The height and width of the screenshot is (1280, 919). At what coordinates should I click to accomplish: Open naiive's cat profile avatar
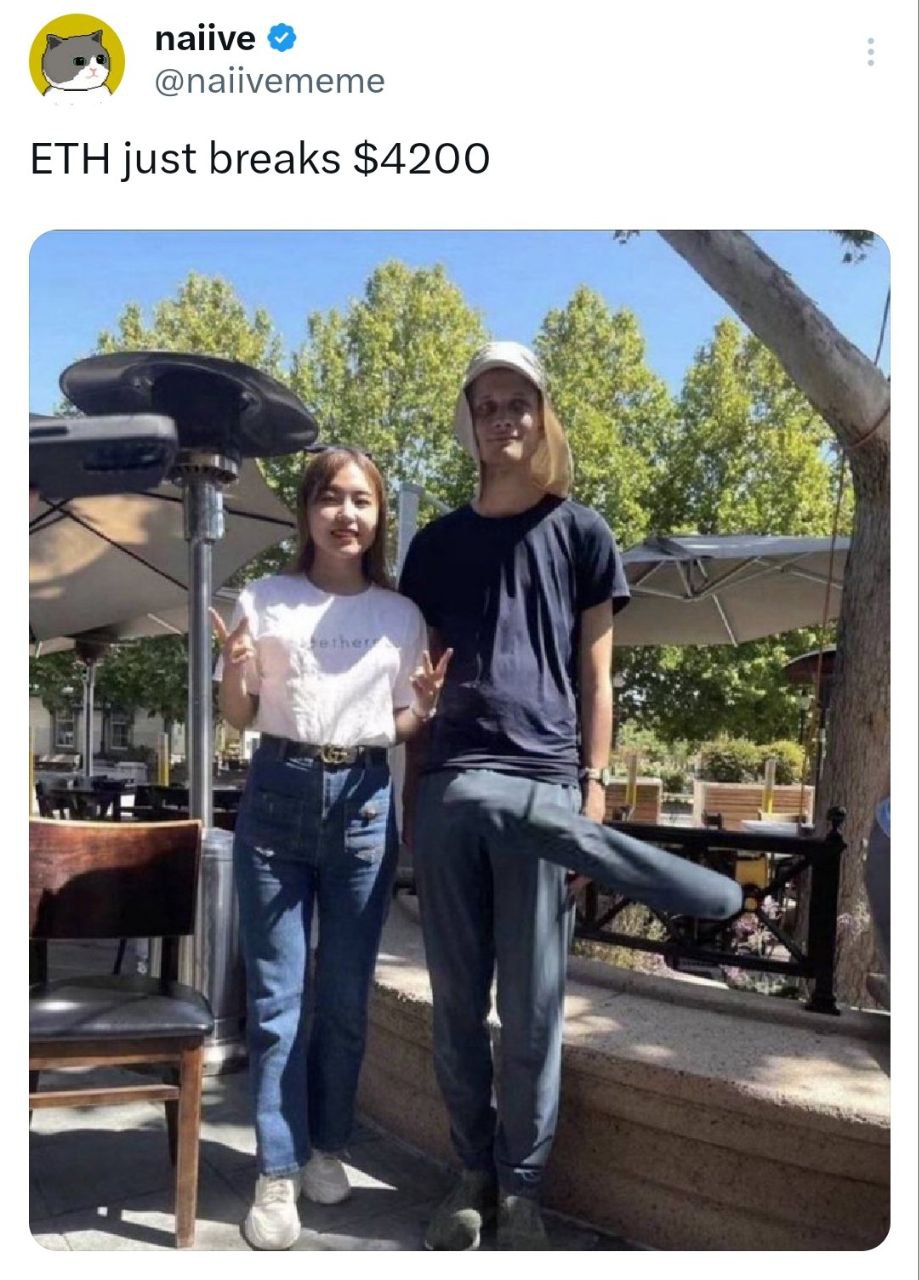[x=77, y=58]
